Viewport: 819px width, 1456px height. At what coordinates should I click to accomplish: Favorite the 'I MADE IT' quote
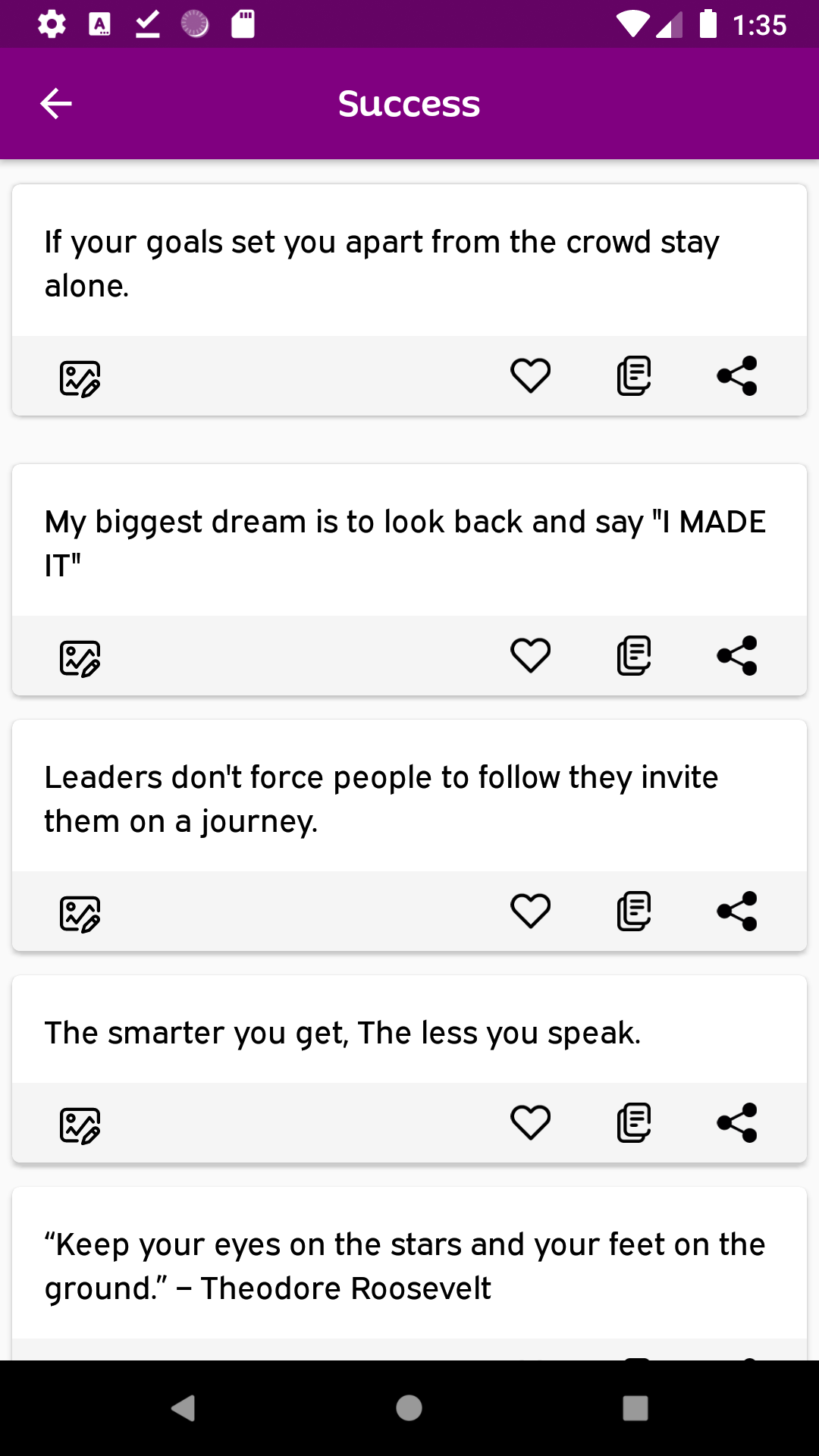(x=530, y=655)
